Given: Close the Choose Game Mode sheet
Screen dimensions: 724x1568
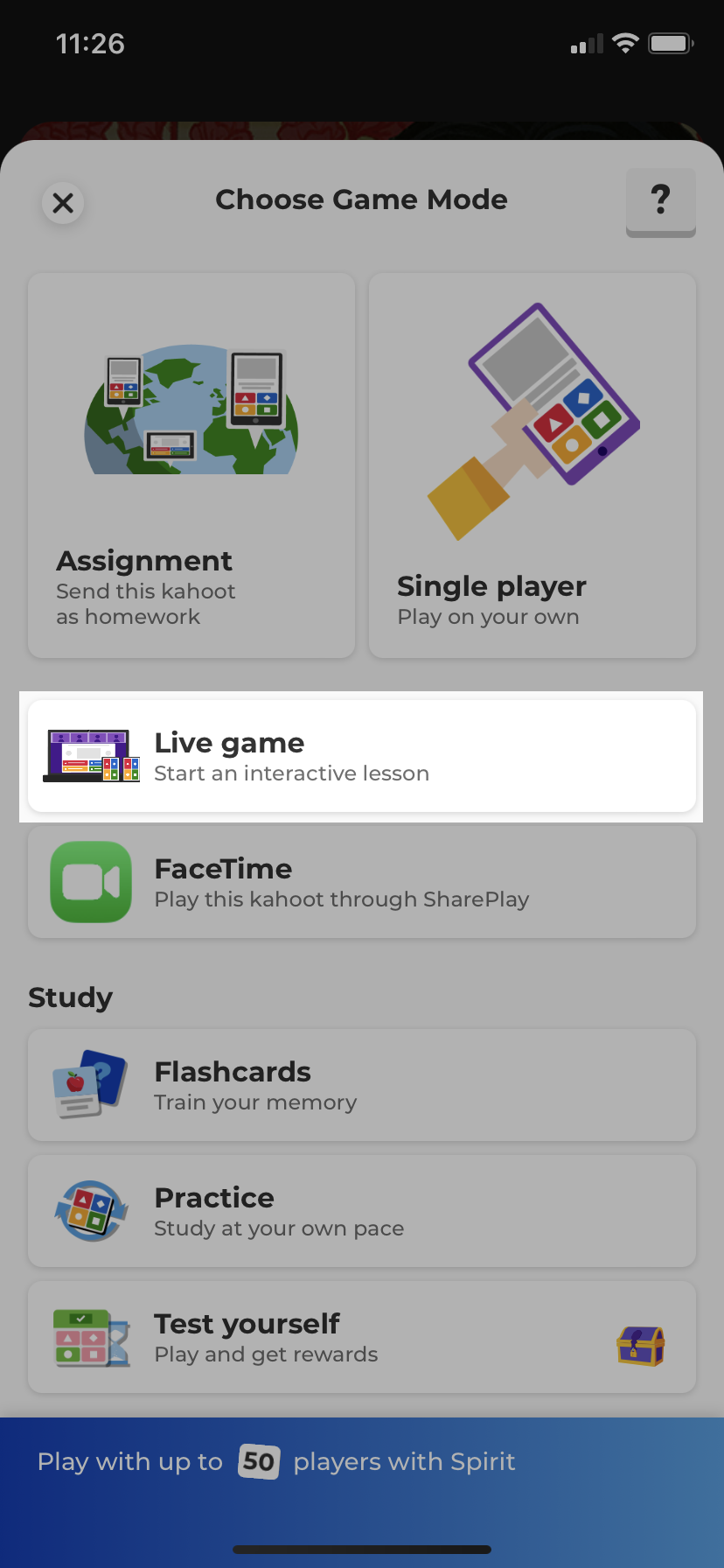Looking at the screenshot, I should coord(63,203).
